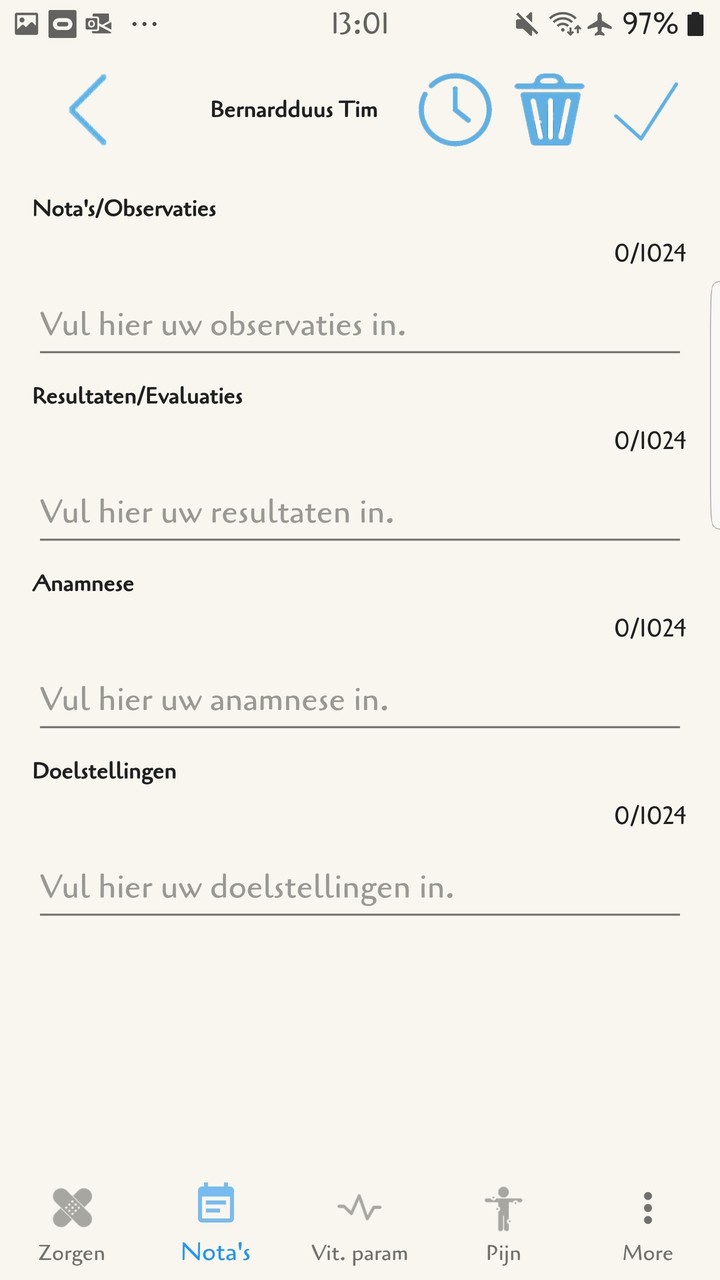720x1280 pixels.
Task: Tap the anamnese text field
Action: tap(360, 700)
